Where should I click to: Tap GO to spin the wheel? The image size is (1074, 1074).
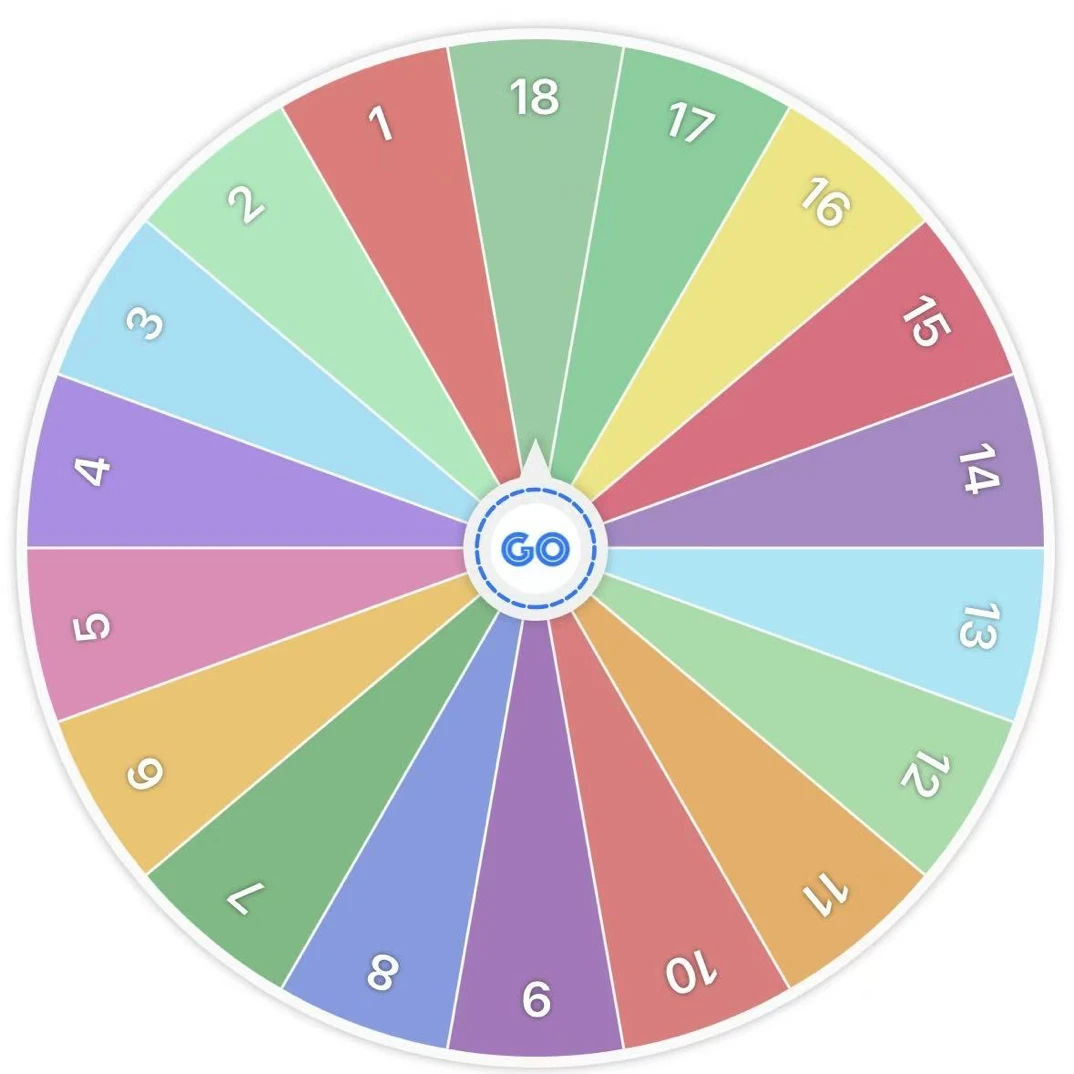coord(536,548)
